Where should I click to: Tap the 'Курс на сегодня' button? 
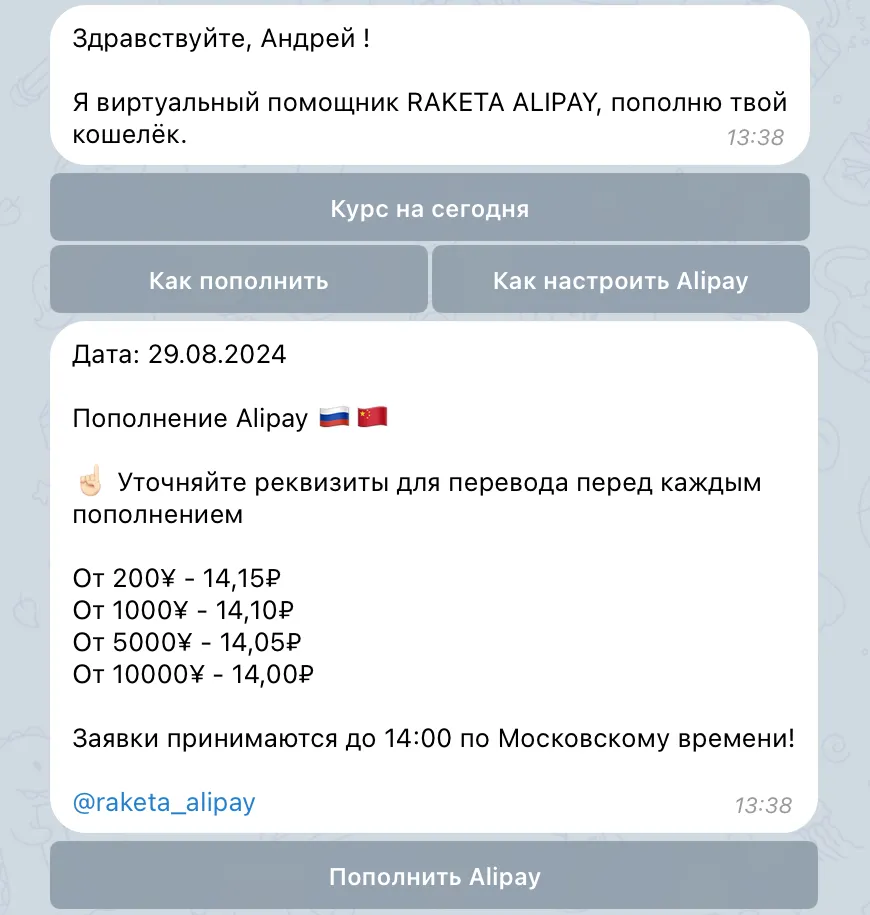click(429, 208)
